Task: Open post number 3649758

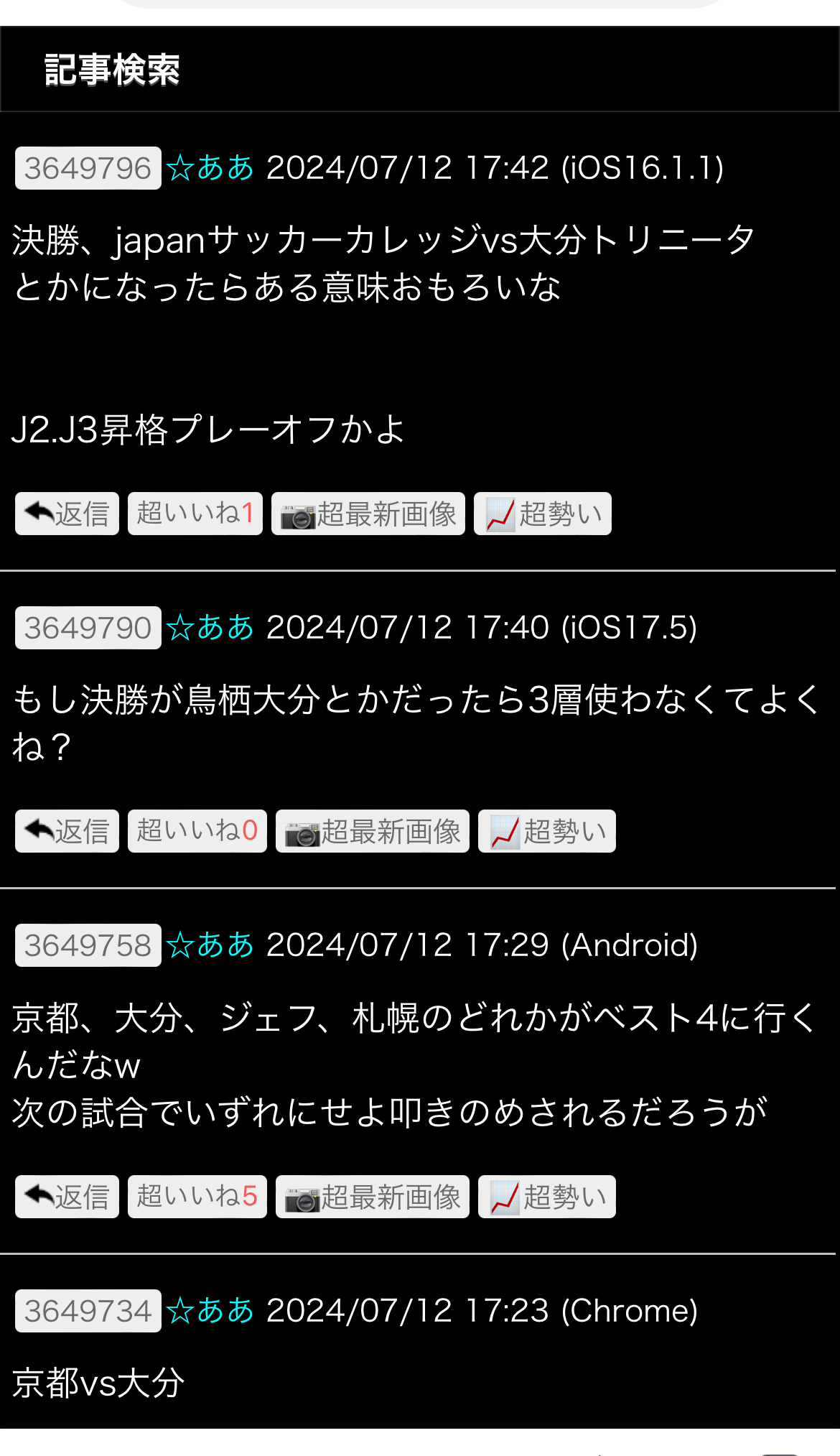Action: (88, 945)
